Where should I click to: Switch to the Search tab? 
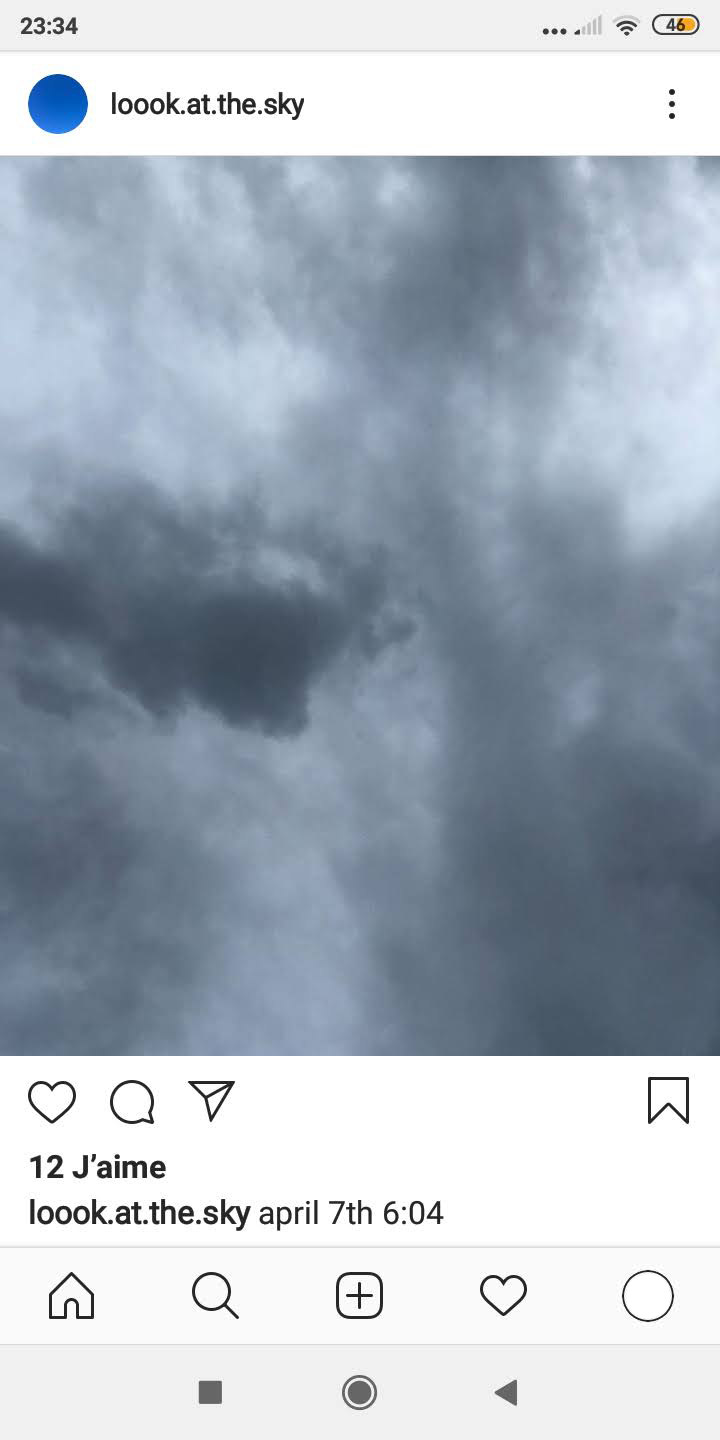(215, 1296)
